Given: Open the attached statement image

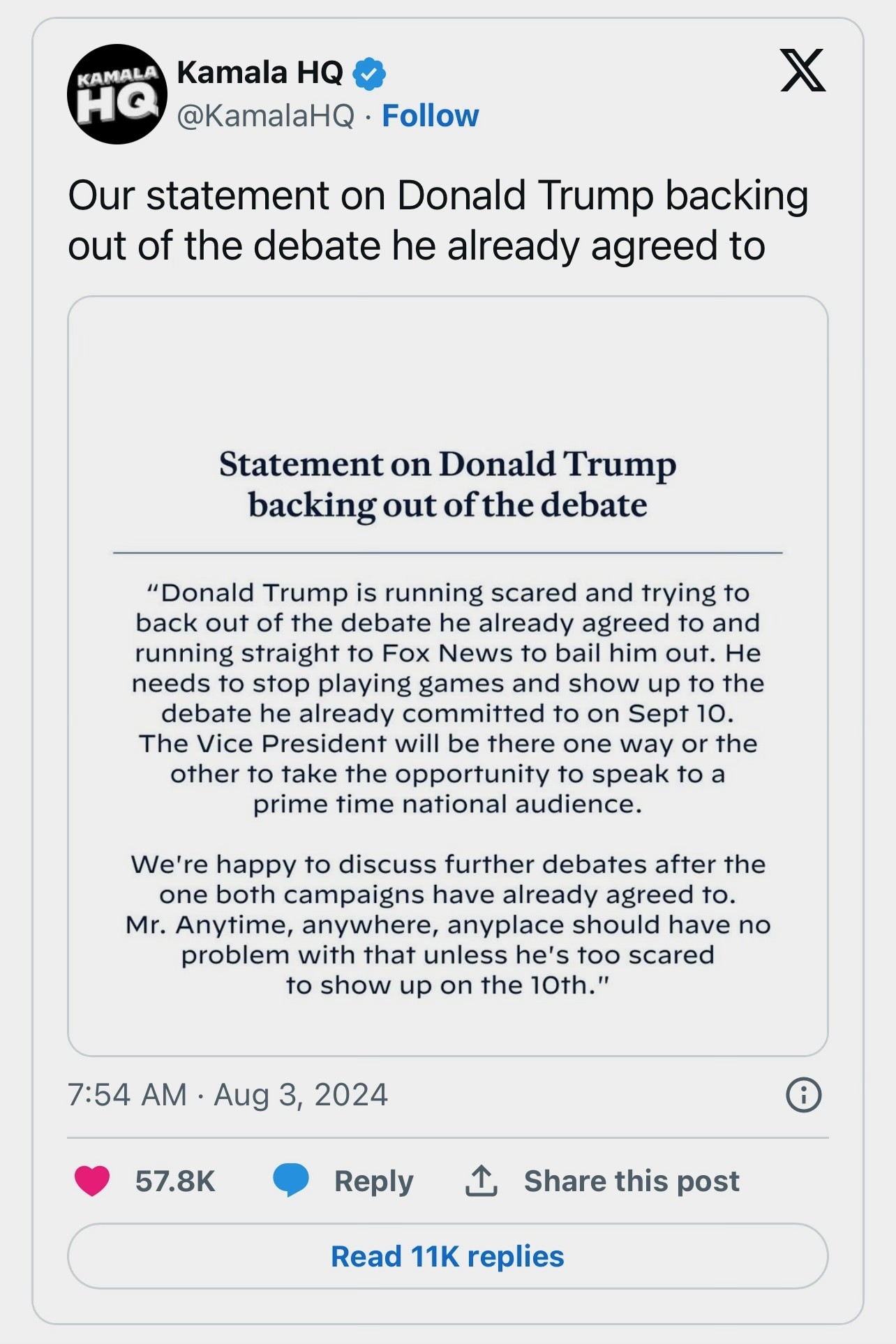Looking at the screenshot, I should click(x=447, y=675).
